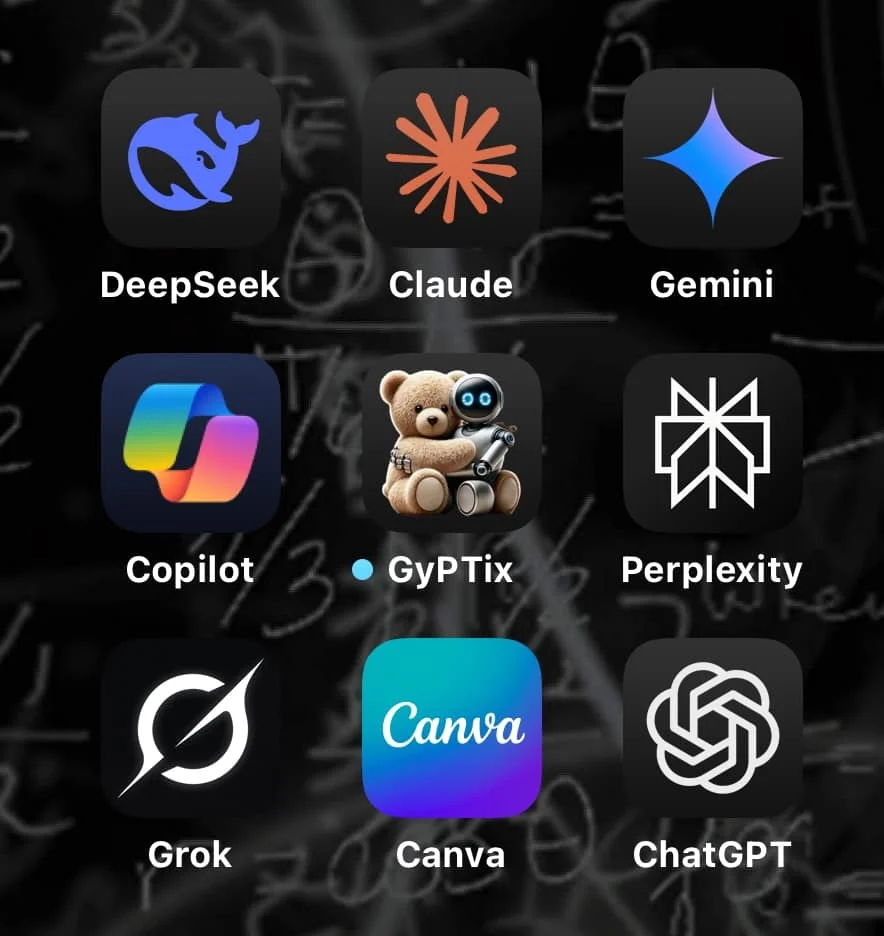Launch Perplexity
Screen dimensions: 884x936
click(x=712, y=443)
